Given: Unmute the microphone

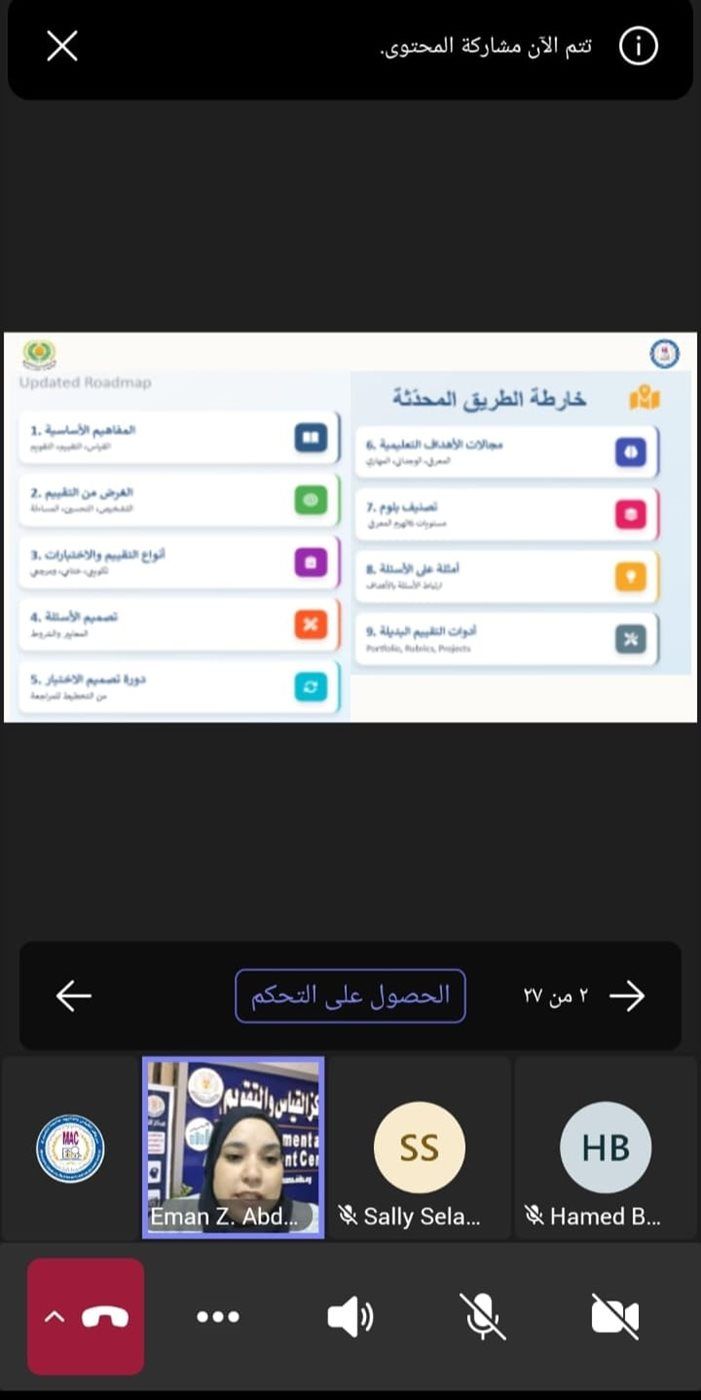Looking at the screenshot, I should click(482, 1317).
